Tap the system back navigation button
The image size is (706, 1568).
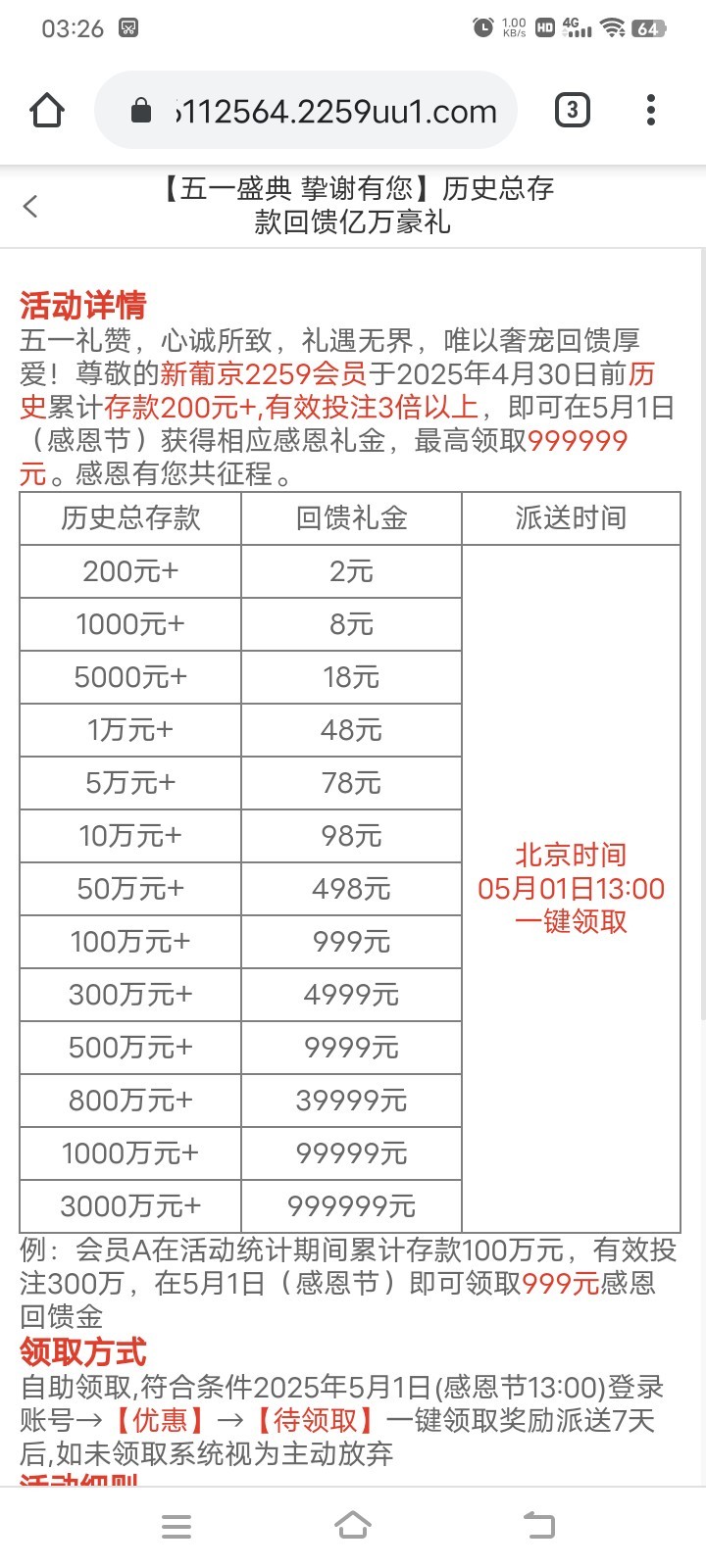point(537,1525)
